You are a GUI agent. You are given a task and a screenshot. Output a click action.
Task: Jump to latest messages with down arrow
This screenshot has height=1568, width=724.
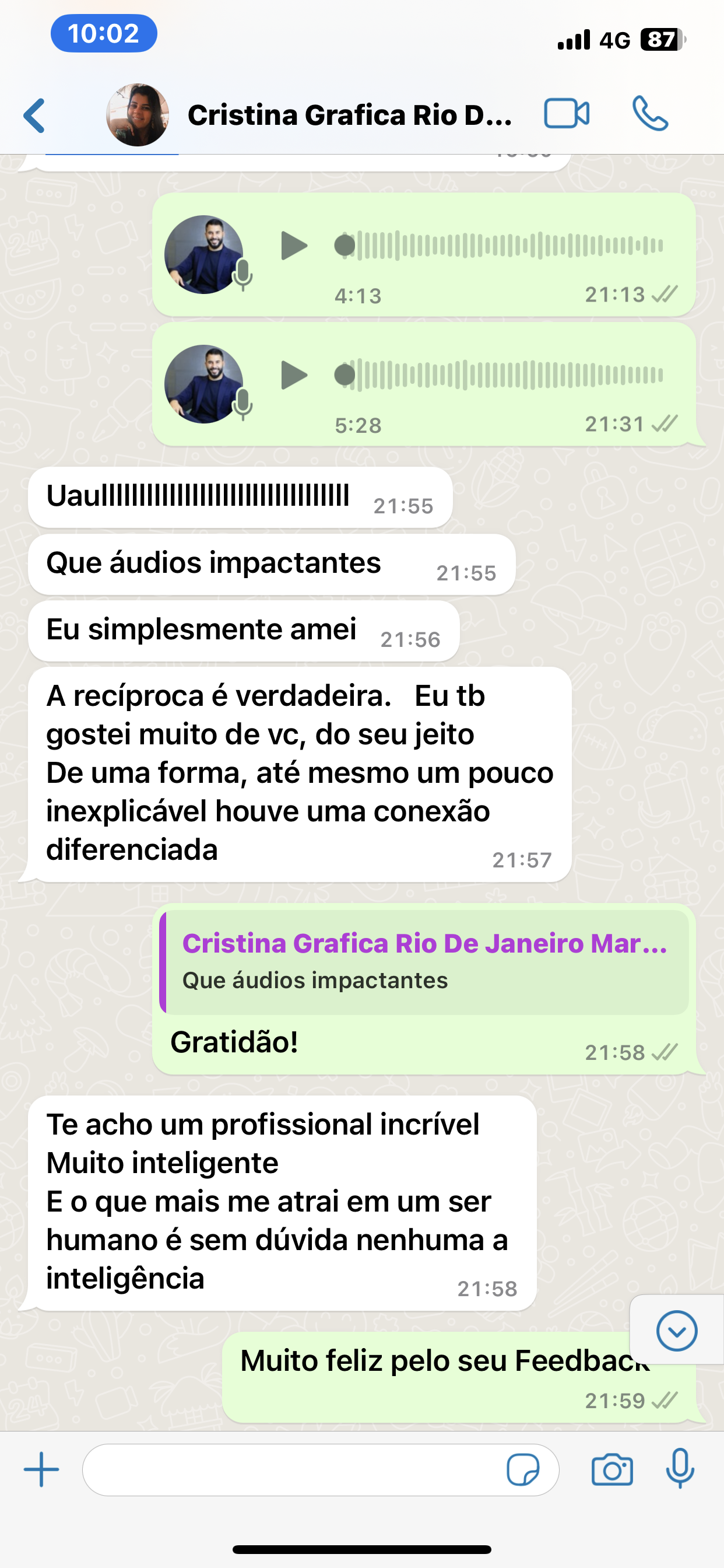(677, 1331)
